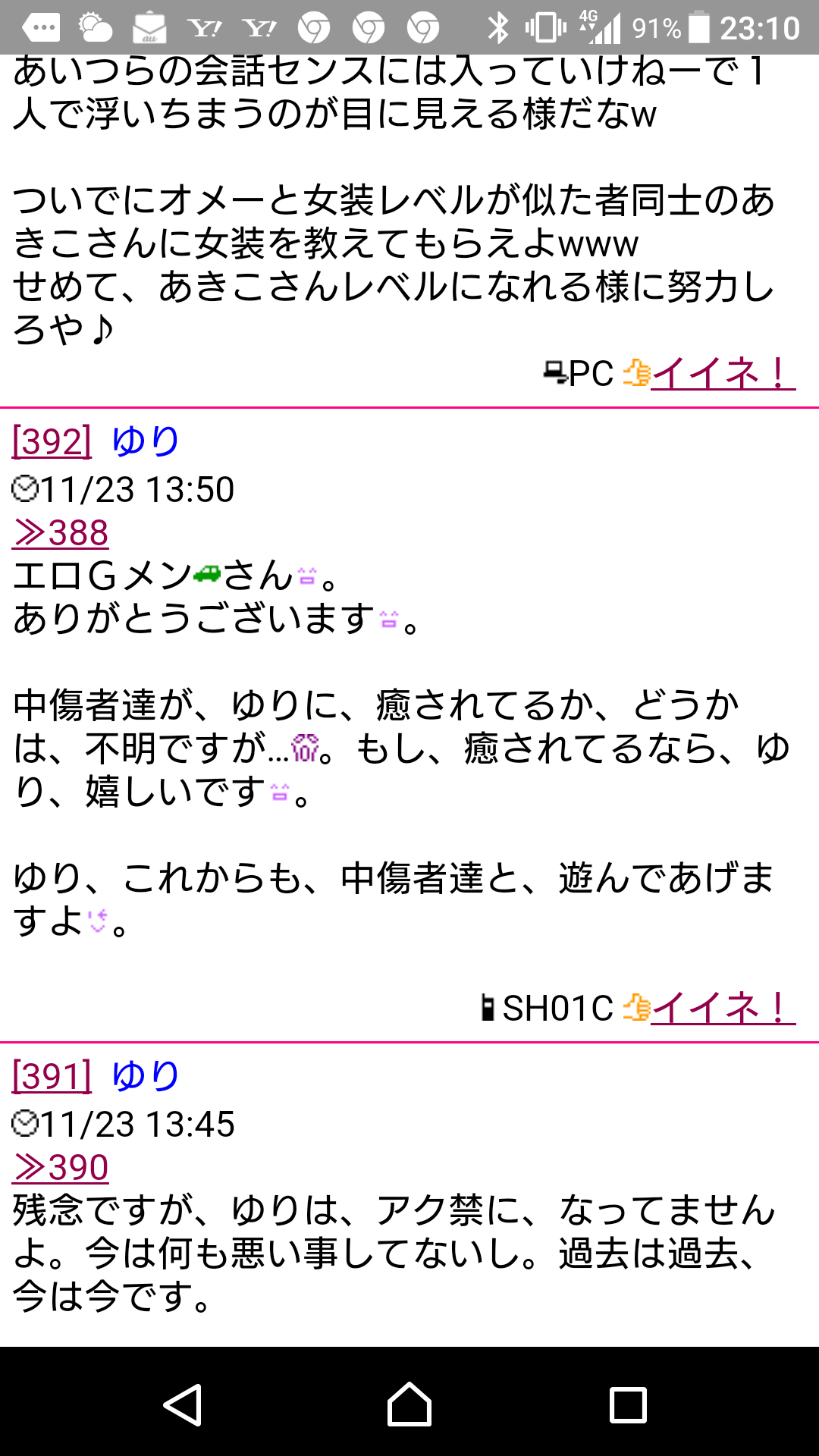Open the recent apps view
Screen dimensions: 819x1456
[x=628, y=1404]
